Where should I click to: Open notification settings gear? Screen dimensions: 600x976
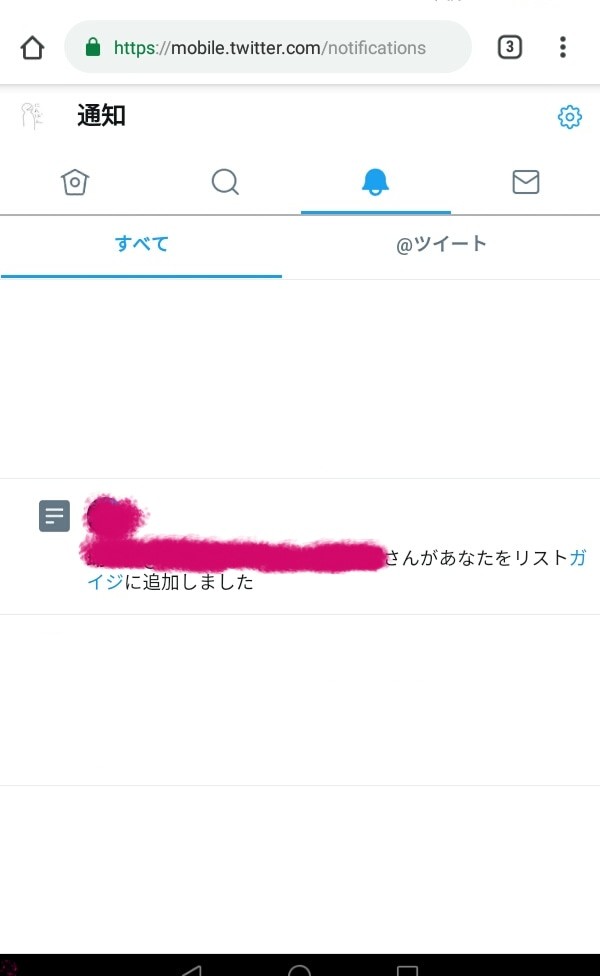click(x=569, y=117)
